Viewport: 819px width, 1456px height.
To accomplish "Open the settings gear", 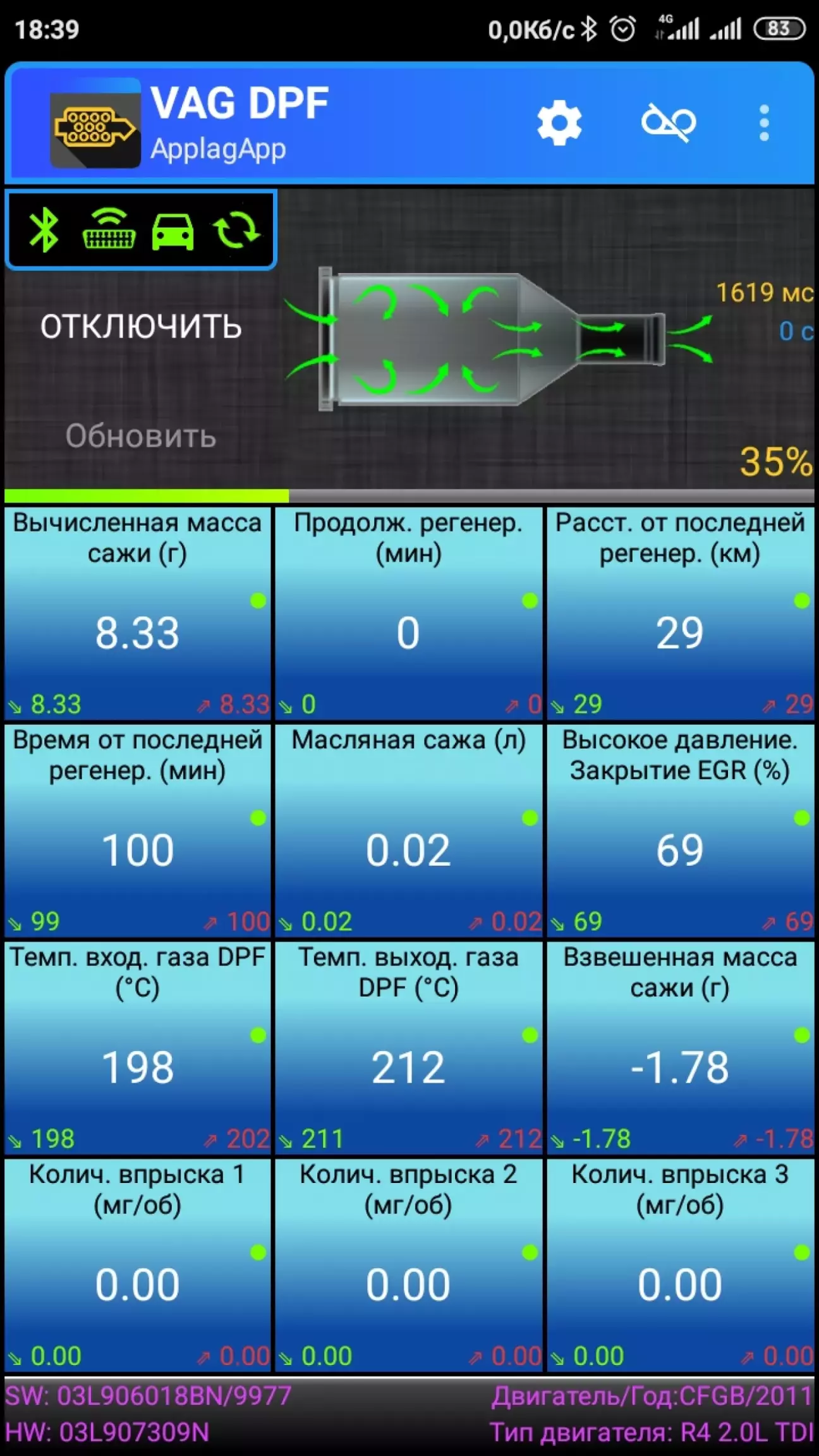I will click(559, 123).
